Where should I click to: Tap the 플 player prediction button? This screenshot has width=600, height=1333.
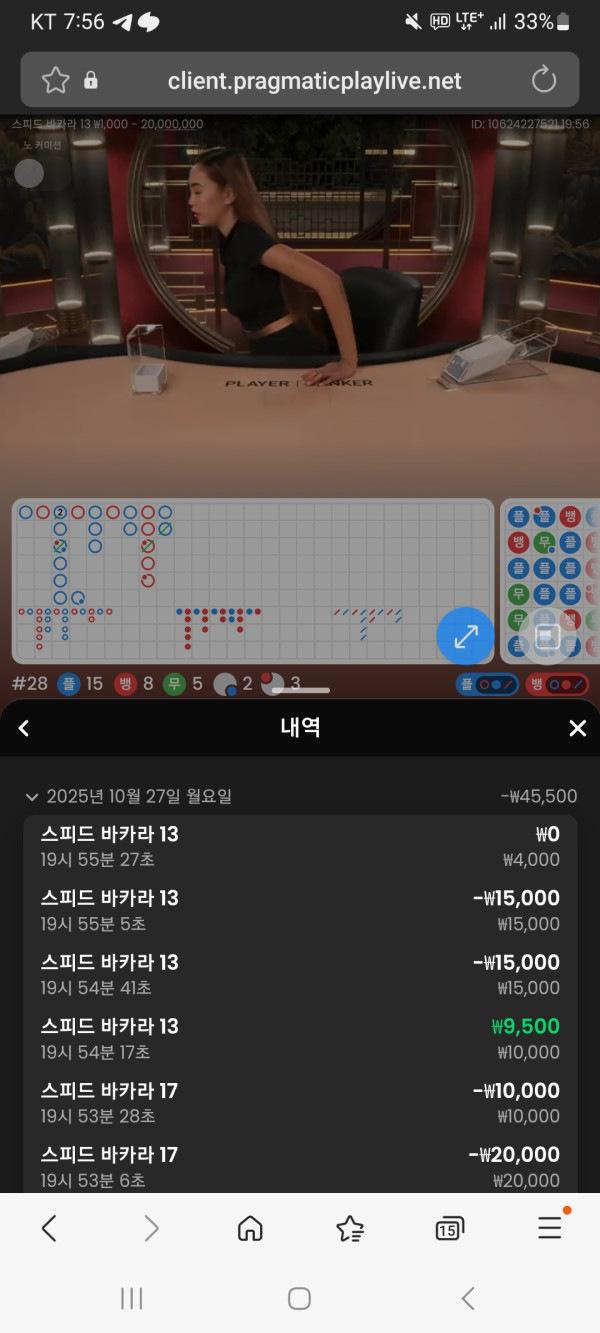(487, 685)
